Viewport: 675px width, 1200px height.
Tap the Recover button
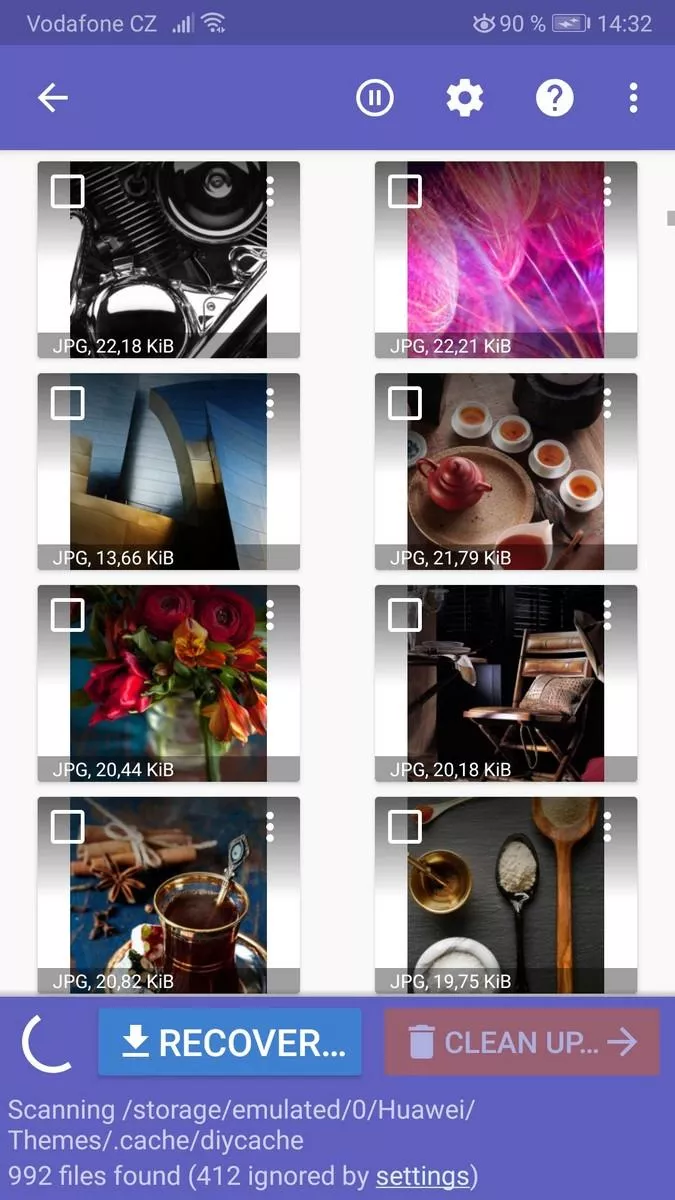click(230, 1043)
